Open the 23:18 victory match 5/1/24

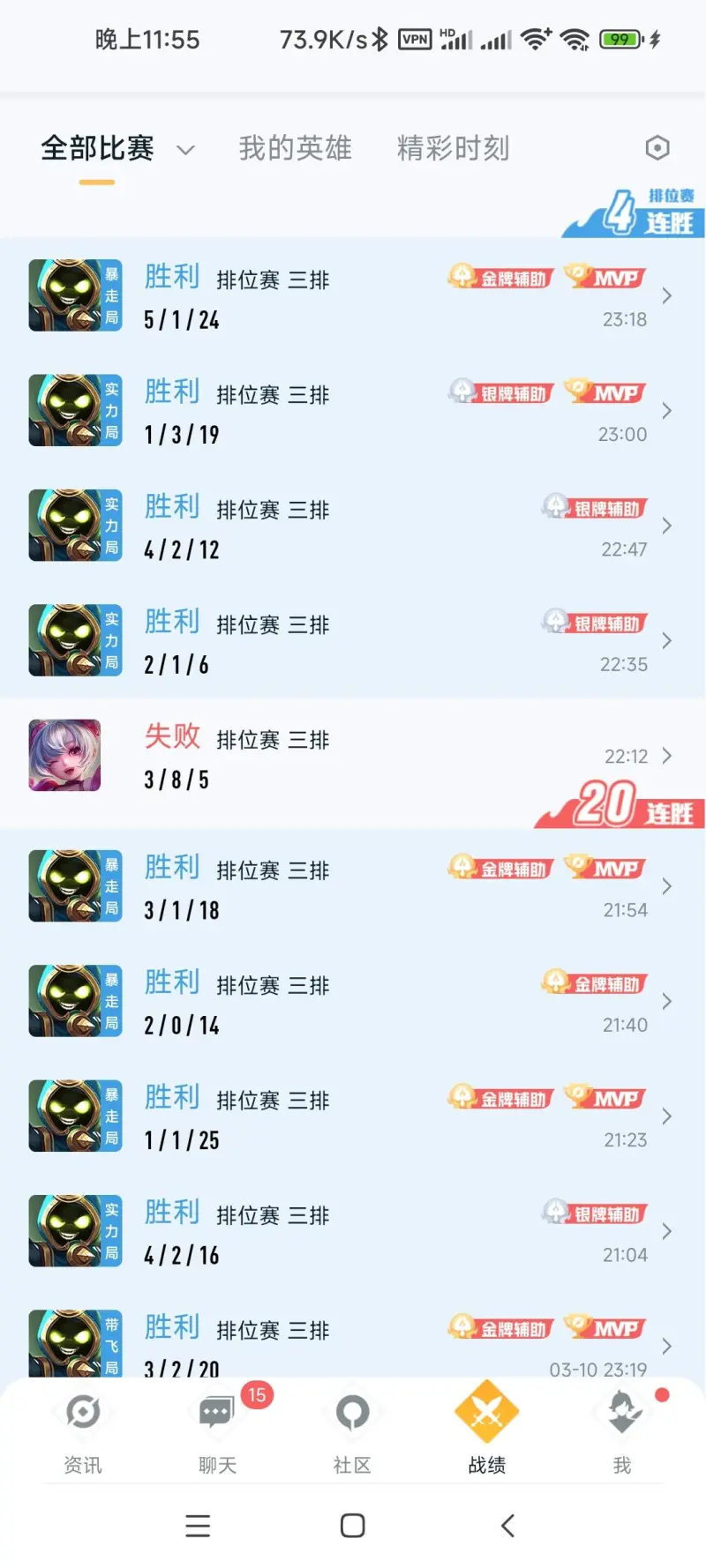(x=353, y=296)
